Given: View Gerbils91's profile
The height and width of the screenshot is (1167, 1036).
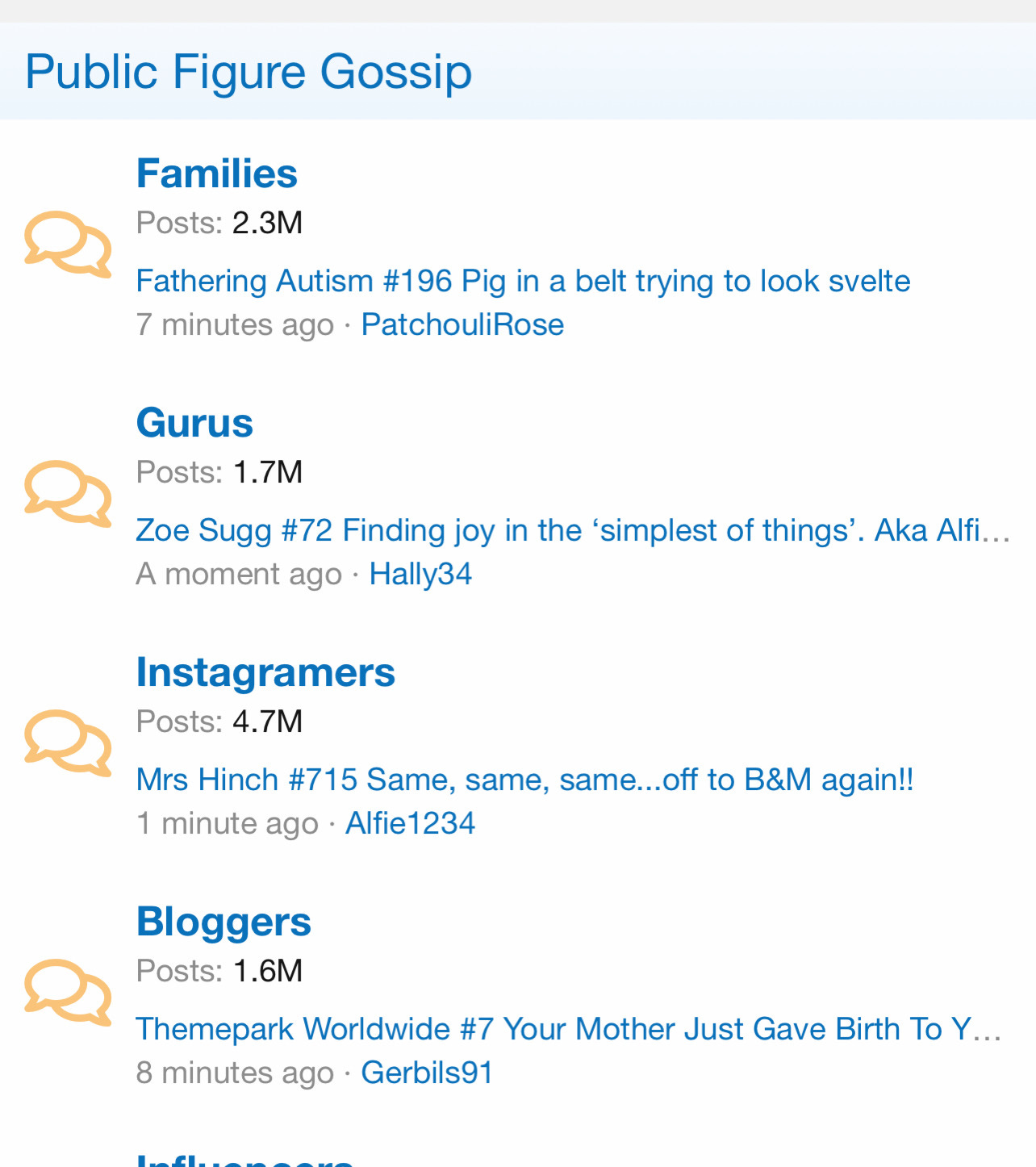Looking at the screenshot, I should (426, 1073).
